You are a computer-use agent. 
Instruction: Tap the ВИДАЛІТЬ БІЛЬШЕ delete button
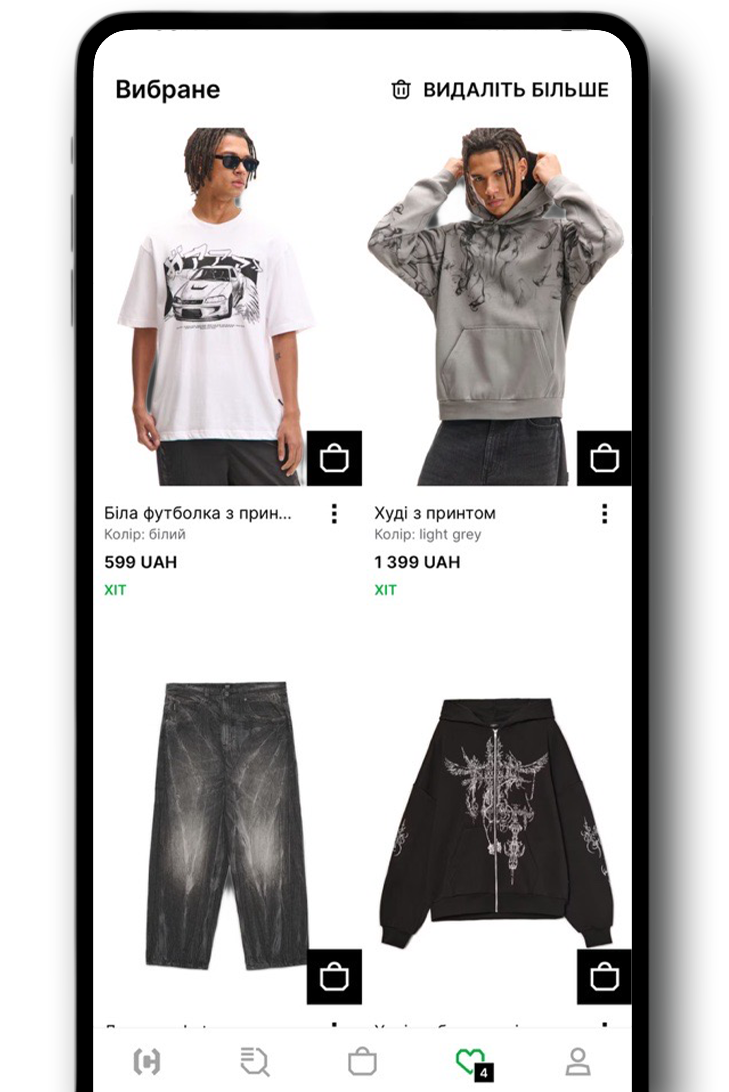[499, 90]
